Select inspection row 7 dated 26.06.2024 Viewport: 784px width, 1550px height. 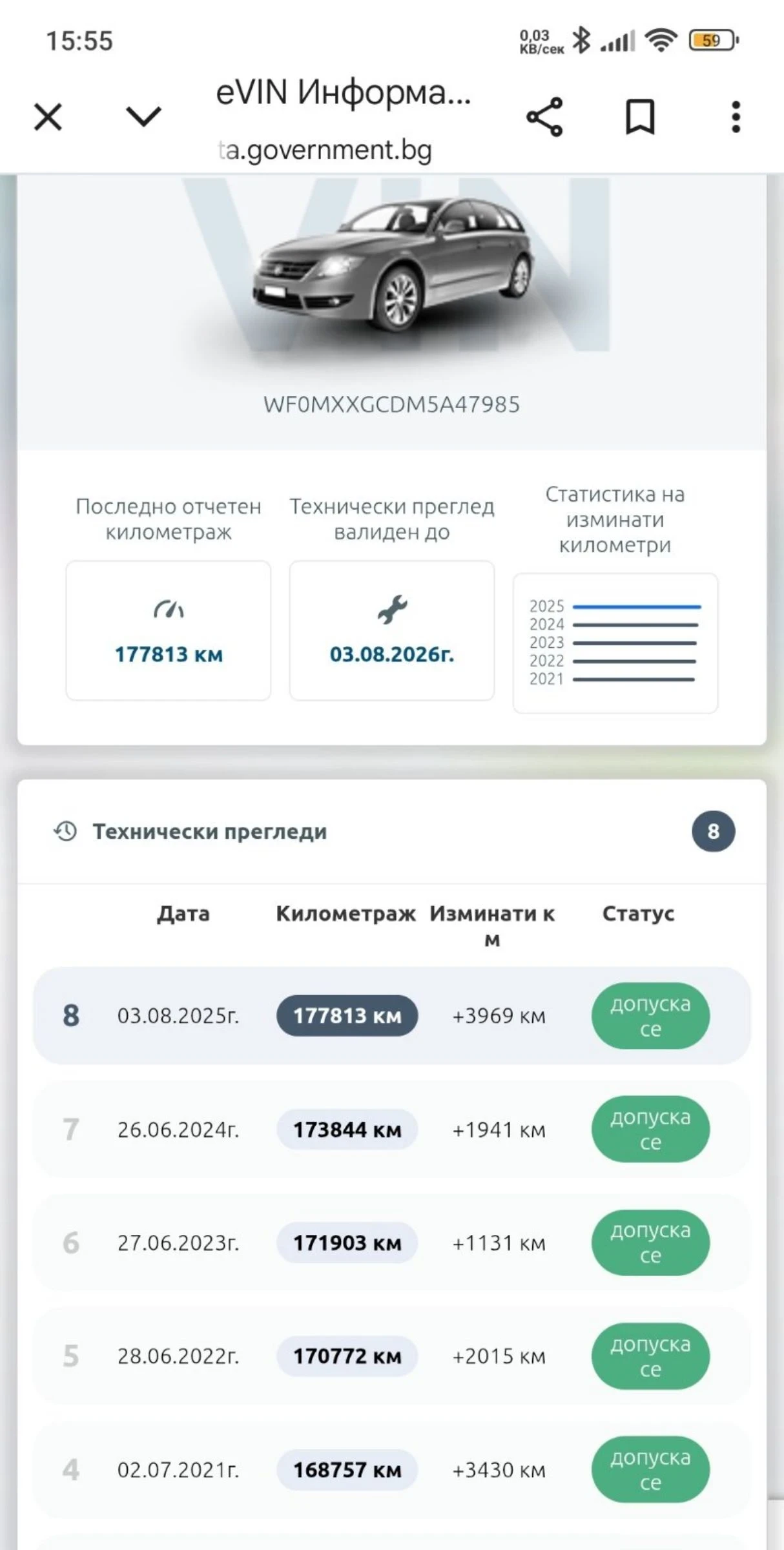point(391,1129)
